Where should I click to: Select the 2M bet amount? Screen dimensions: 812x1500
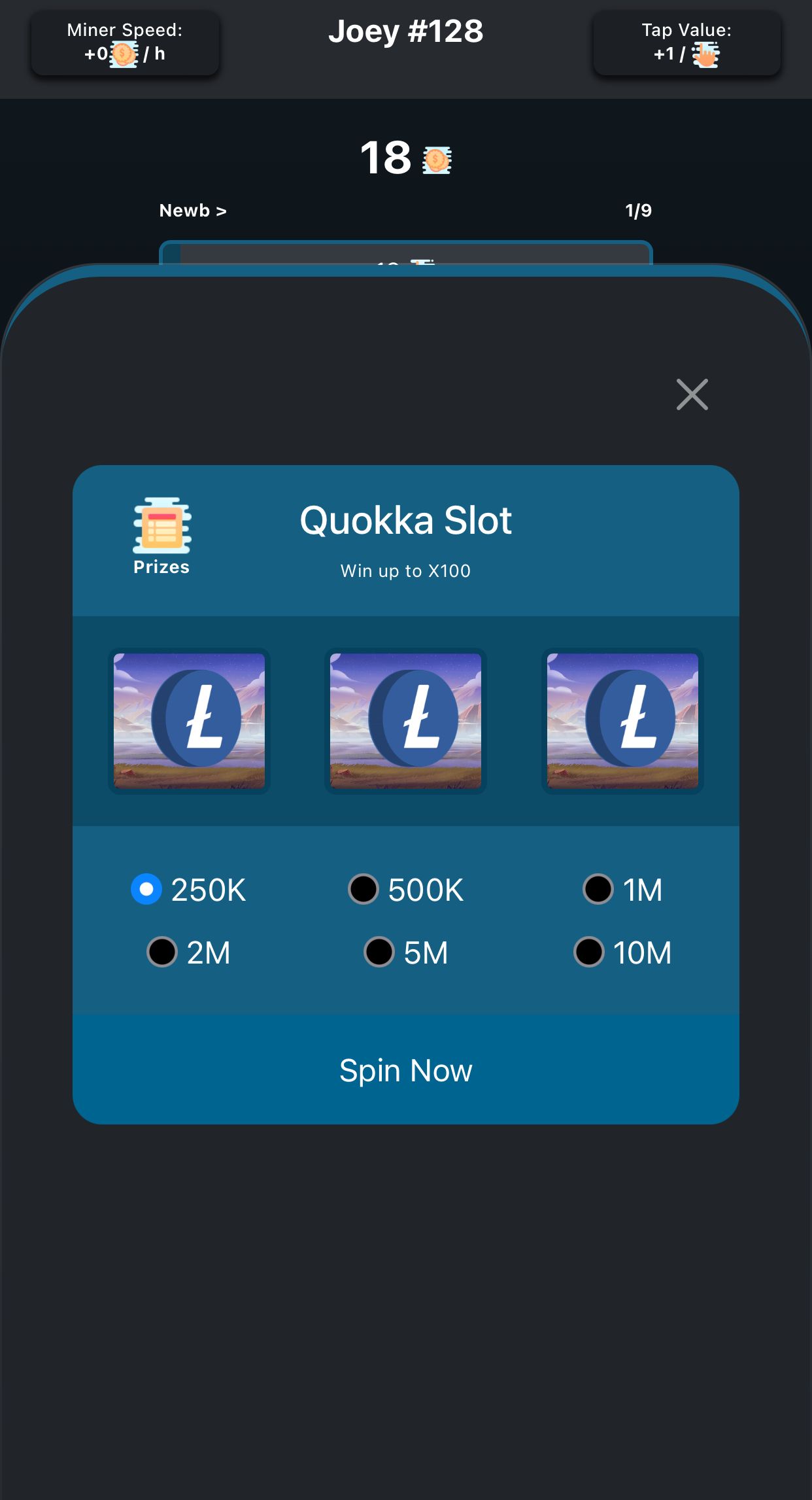162,952
